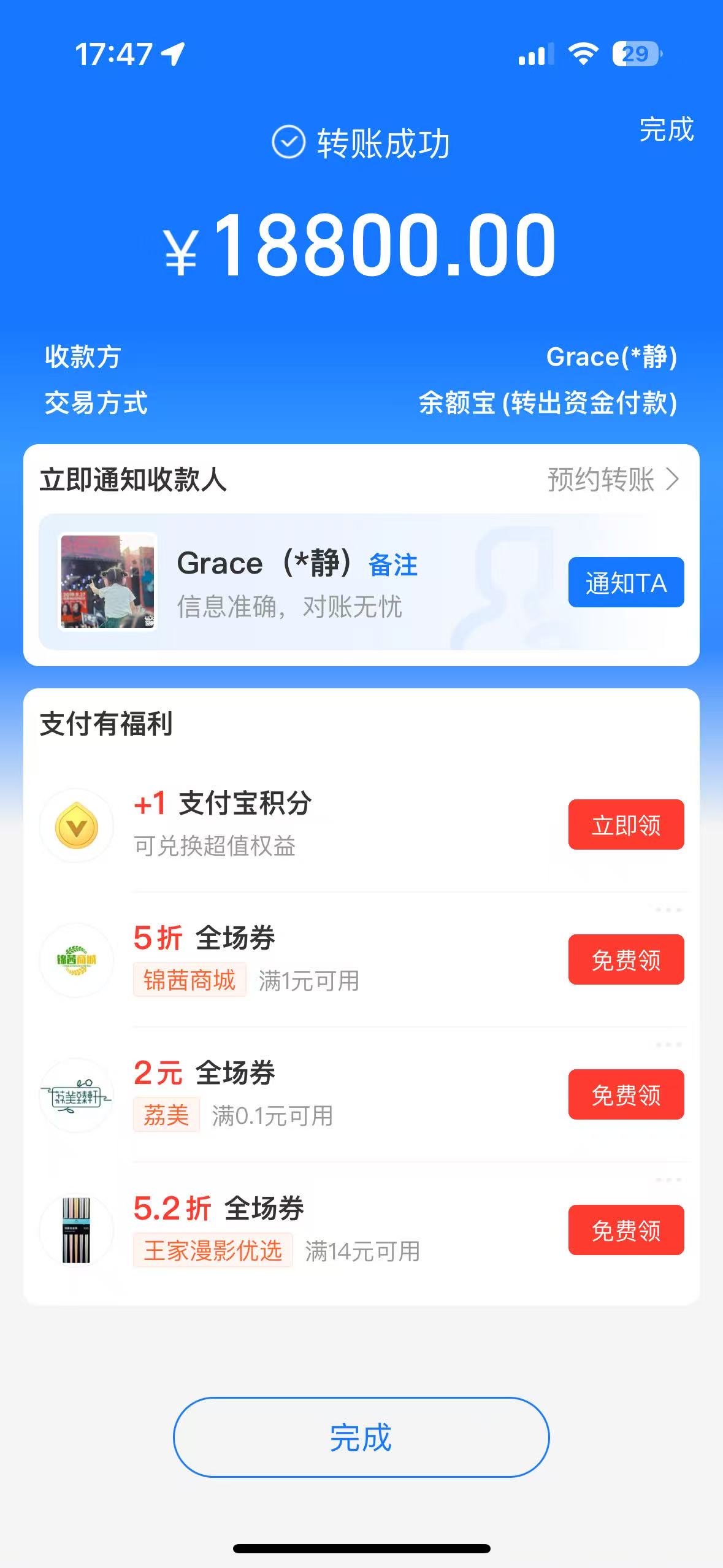
Task: Claim the 锦茜商城 5折 coupon
Action: click(x=625, y=959)
